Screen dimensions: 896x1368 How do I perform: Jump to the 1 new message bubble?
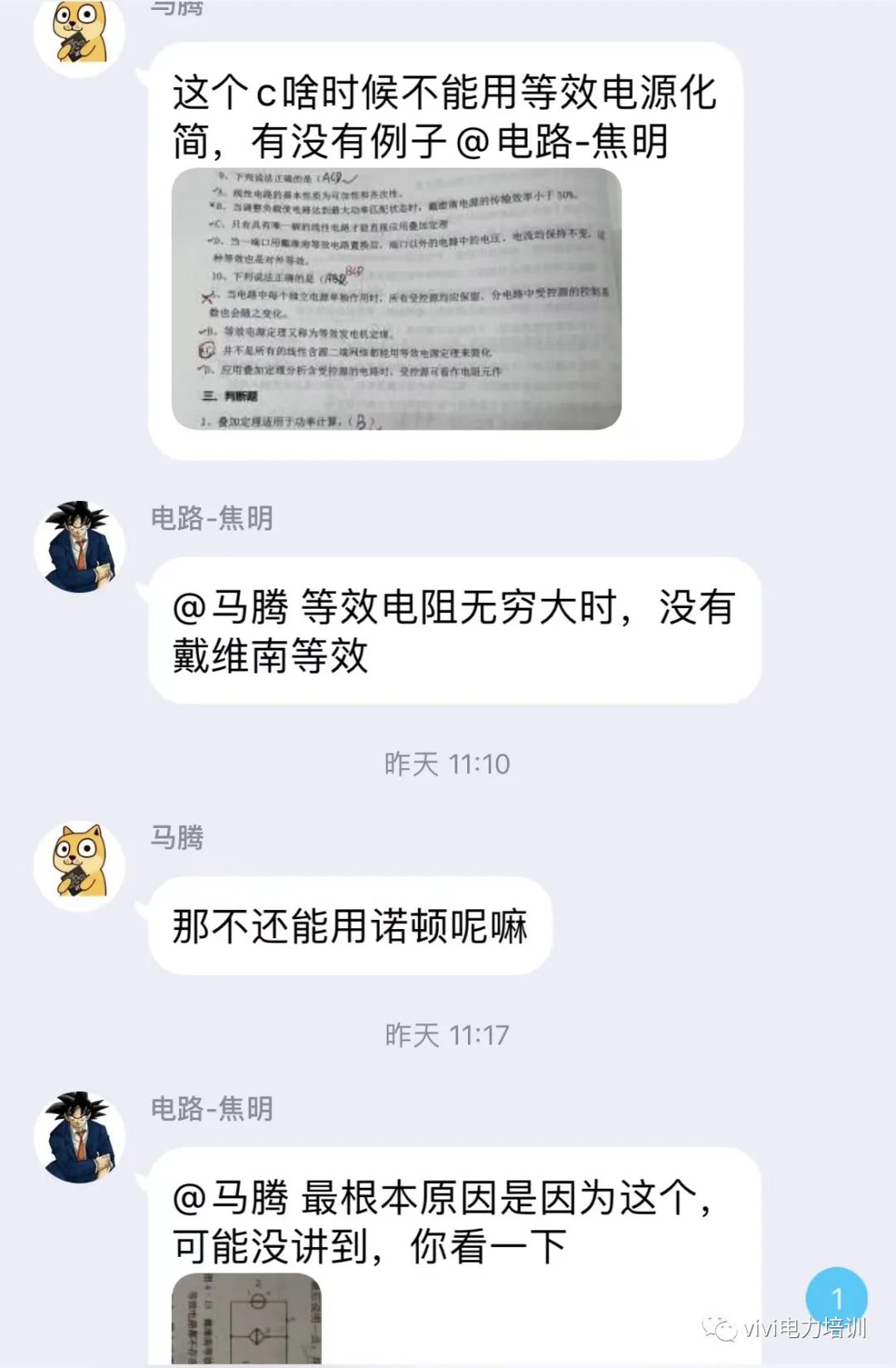(835, 1297)
